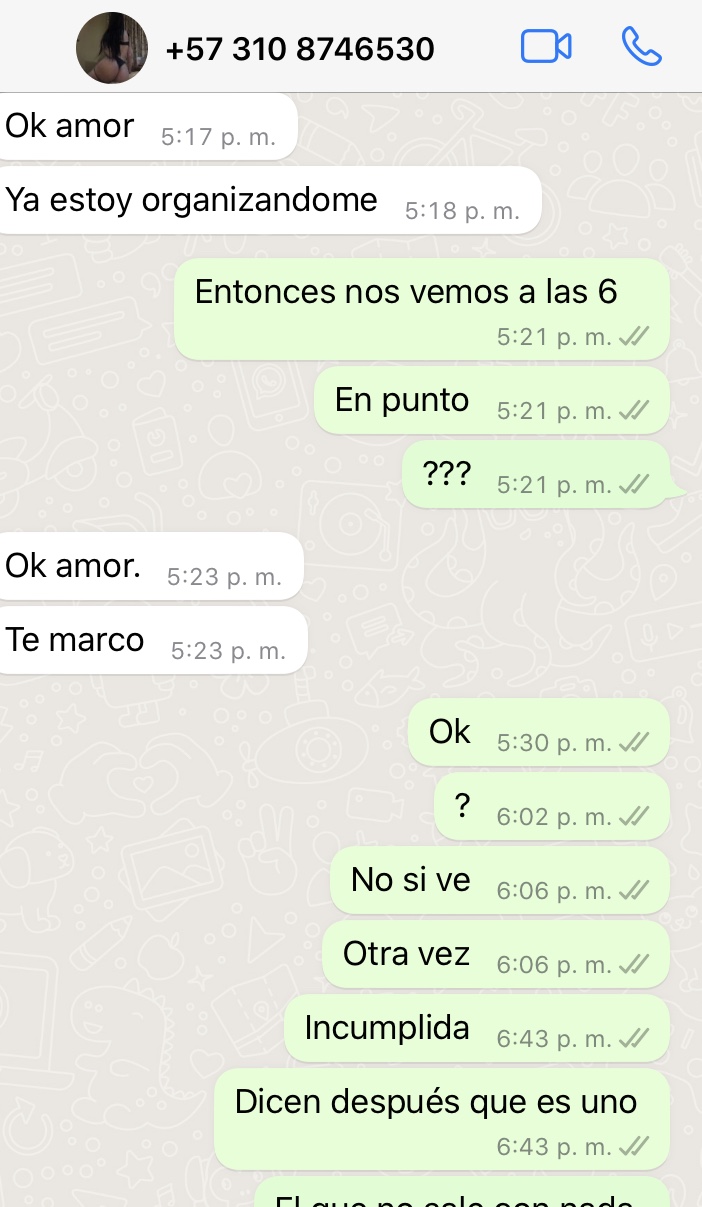Screen dimensions: 702x1207
Task: Start a voice call with this contact
Action: pos(641,46)
